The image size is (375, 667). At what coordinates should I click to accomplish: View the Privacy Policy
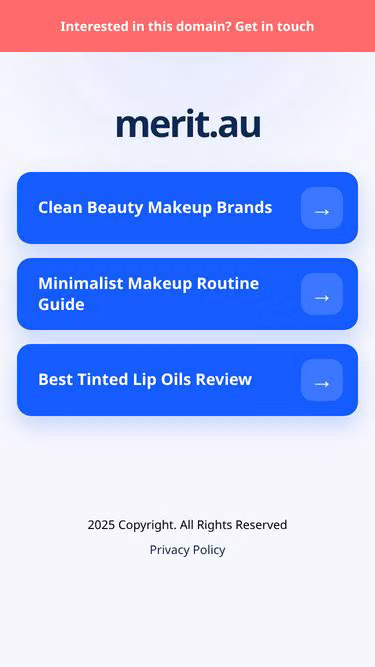coord(188,550)
